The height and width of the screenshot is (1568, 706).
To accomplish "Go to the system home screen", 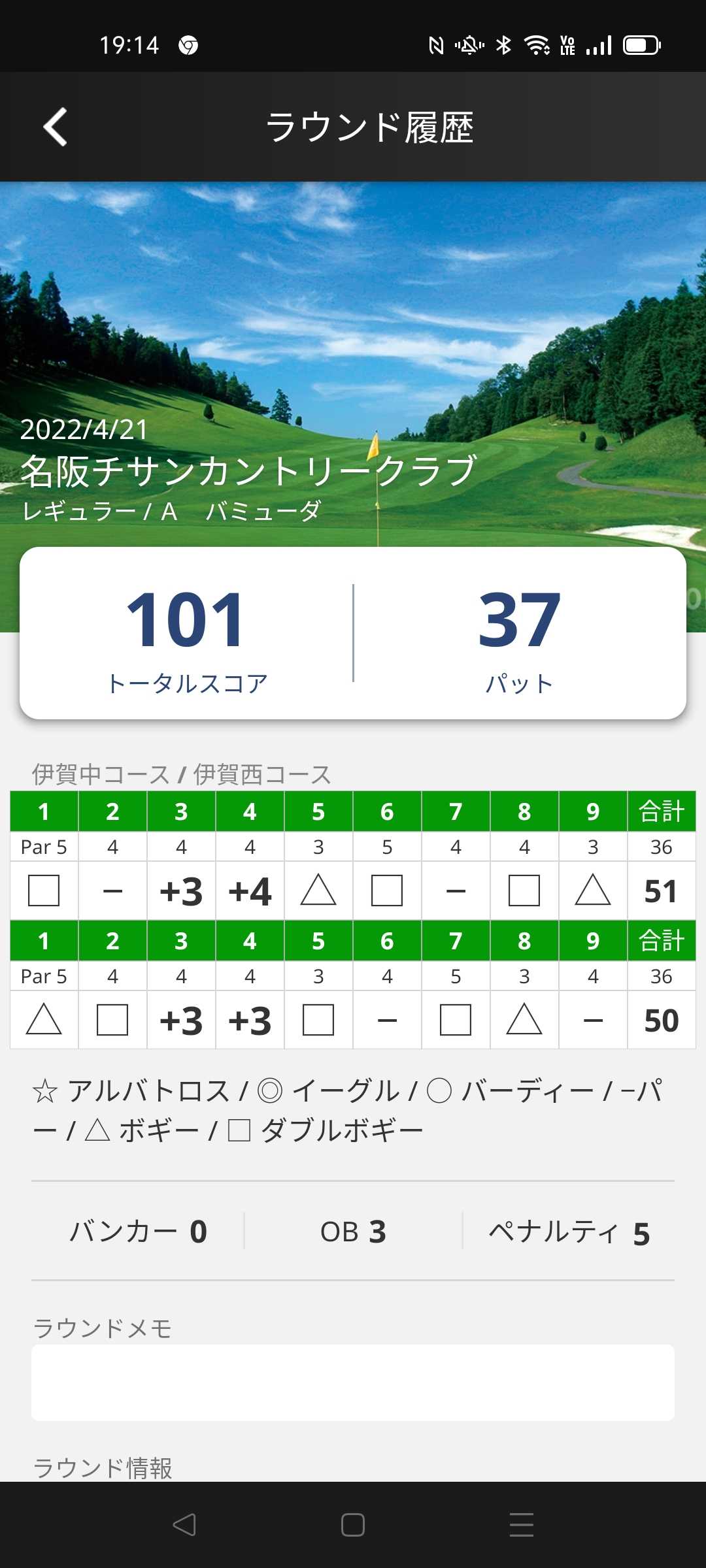I will 353,1525.
